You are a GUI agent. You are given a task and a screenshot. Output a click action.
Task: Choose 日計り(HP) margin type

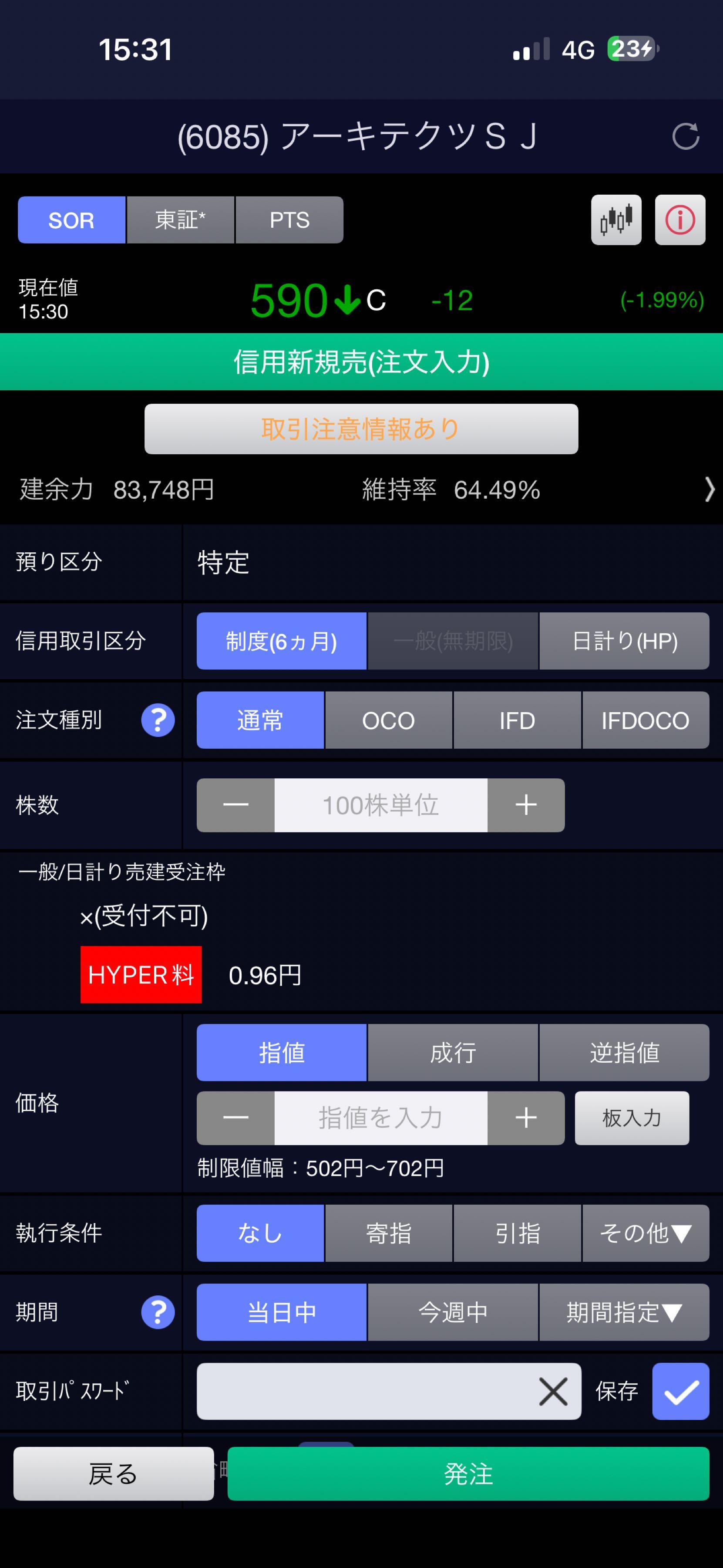pyautogui.click(x=624, y=641)
